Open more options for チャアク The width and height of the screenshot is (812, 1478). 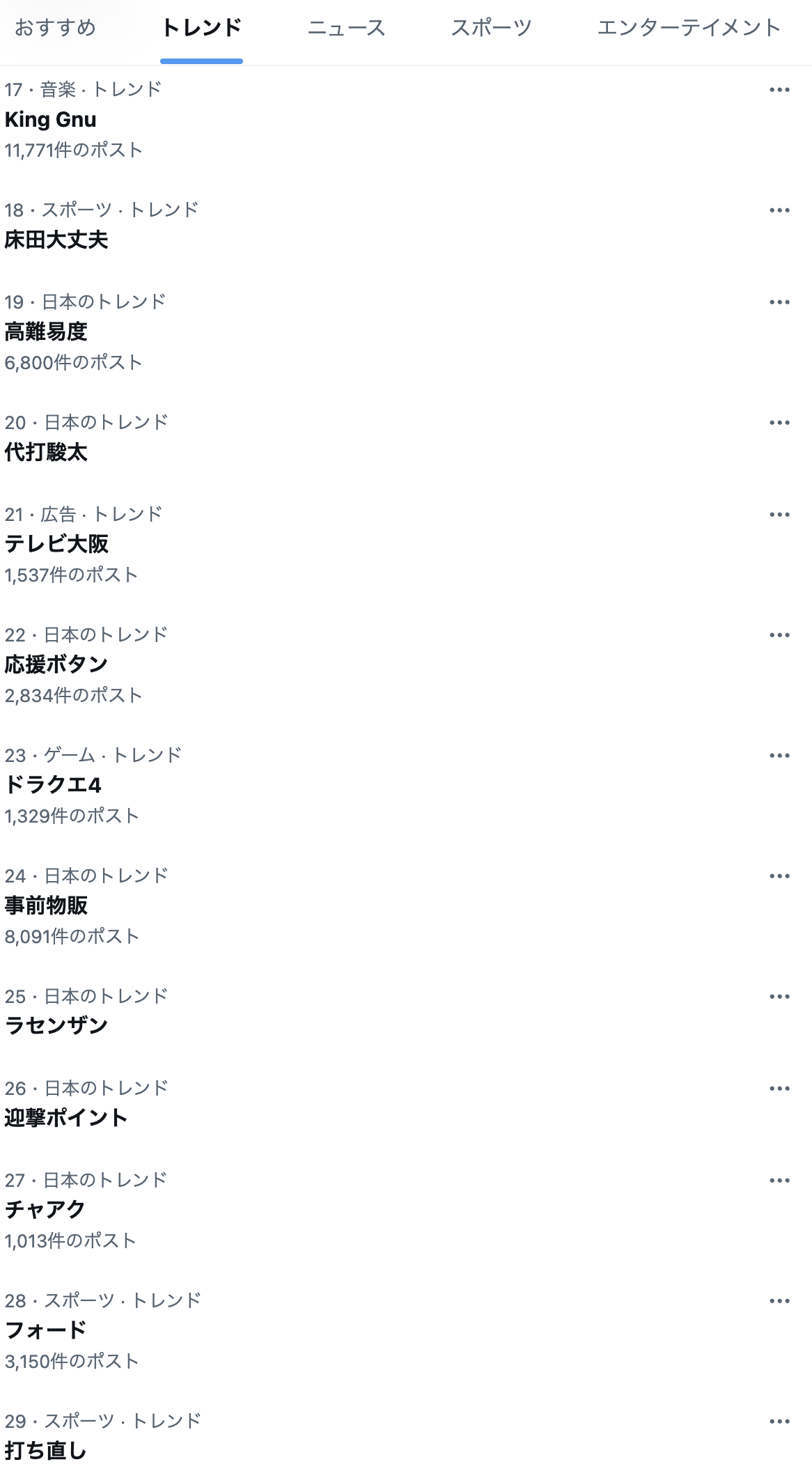coord(779,1181)
